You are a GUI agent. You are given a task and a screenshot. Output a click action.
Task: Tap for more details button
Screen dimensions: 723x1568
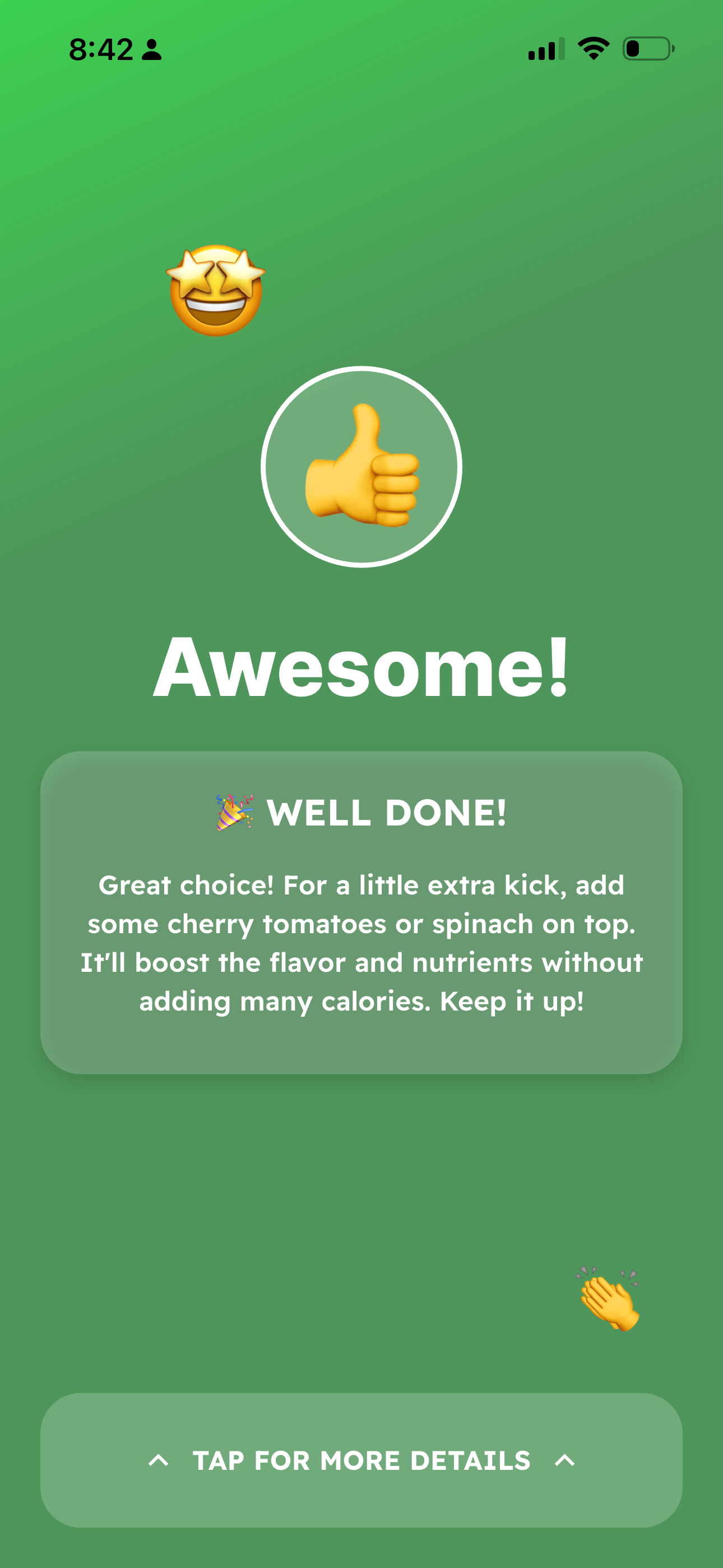pos(361,1460)
